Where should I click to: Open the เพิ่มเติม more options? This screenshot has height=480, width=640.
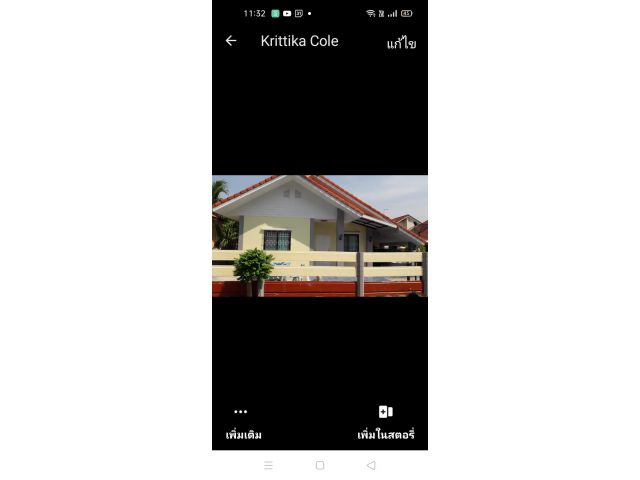242,423
